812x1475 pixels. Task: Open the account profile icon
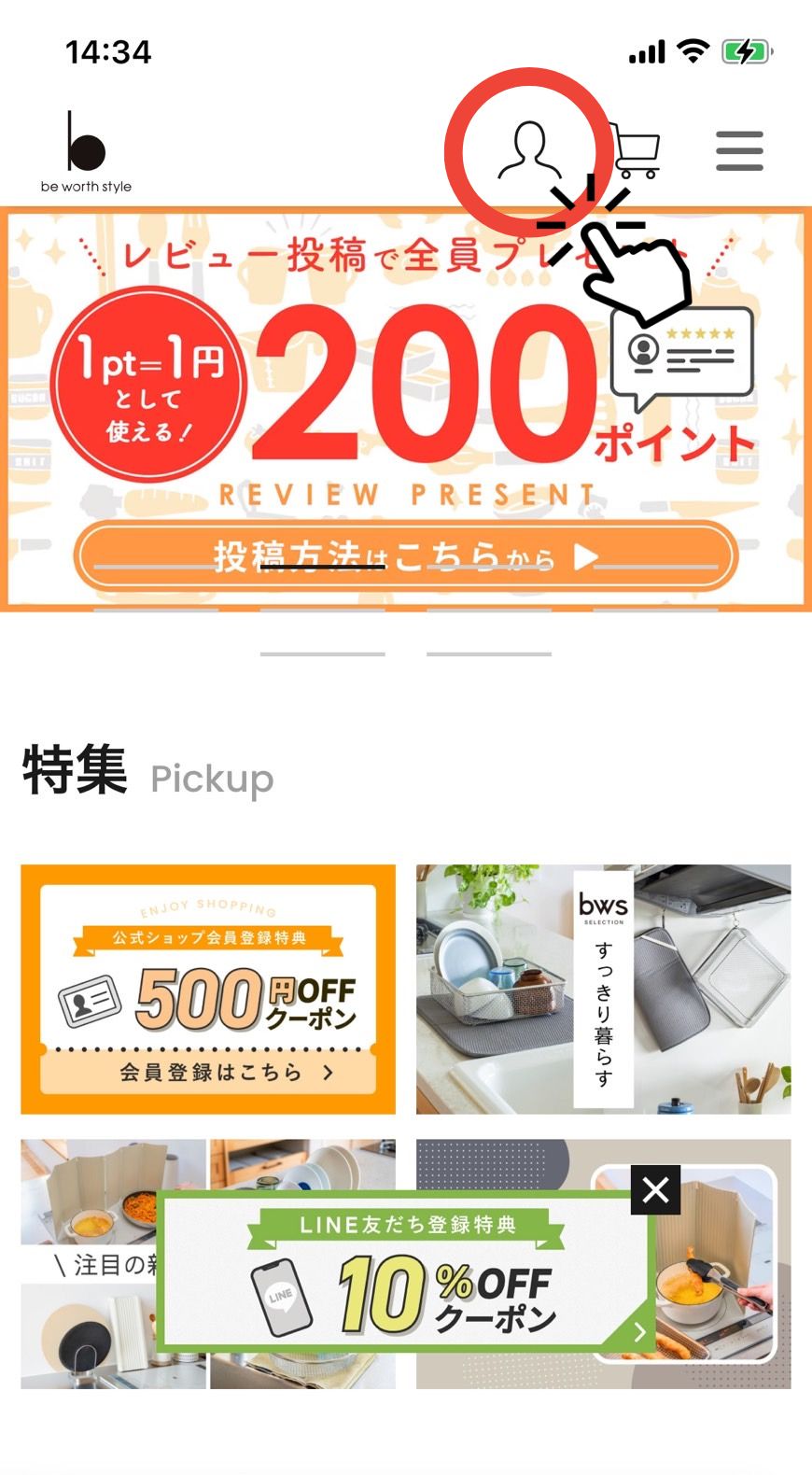point(529,149)
